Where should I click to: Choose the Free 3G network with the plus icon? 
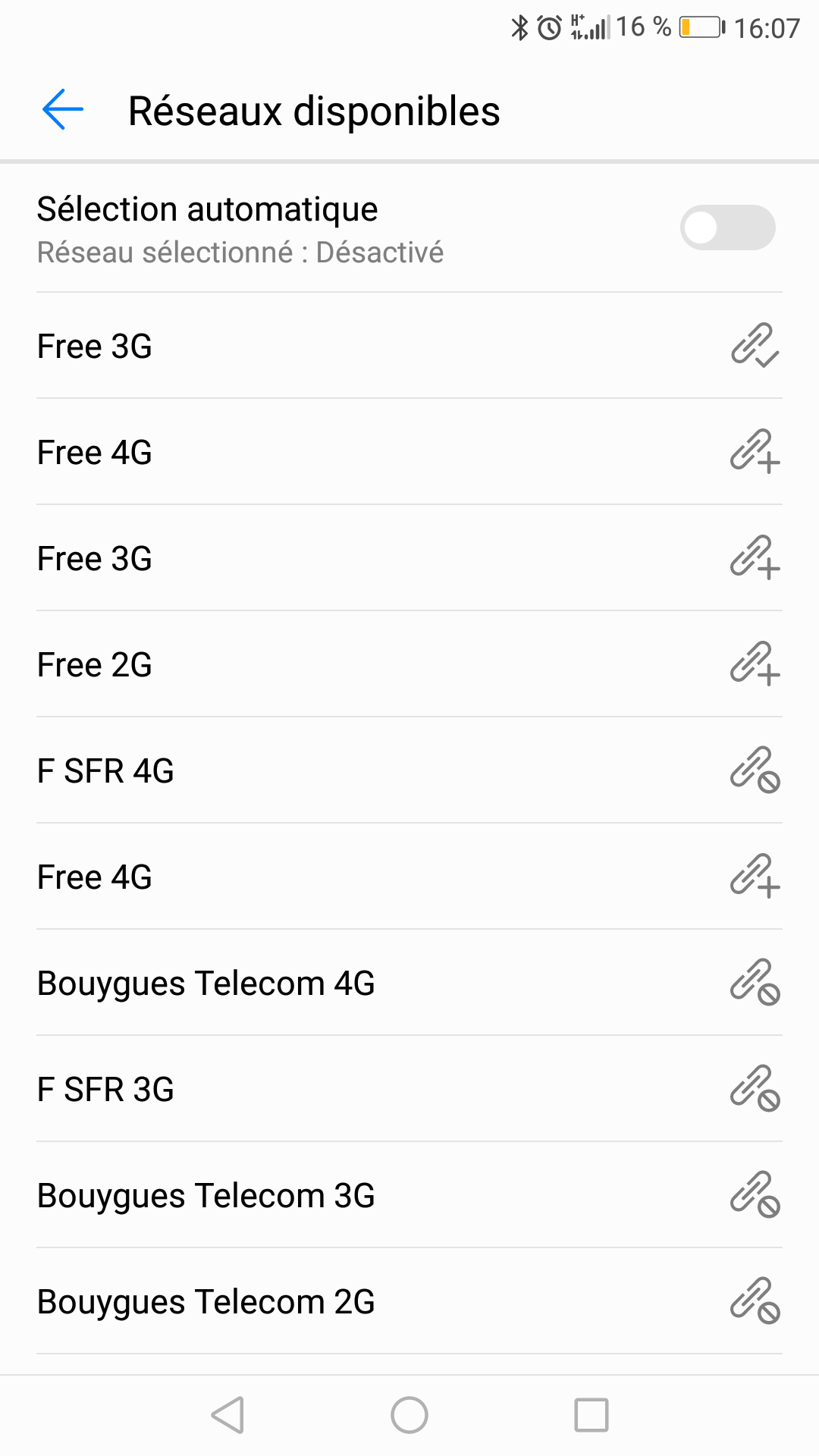[x=409, y=558]
